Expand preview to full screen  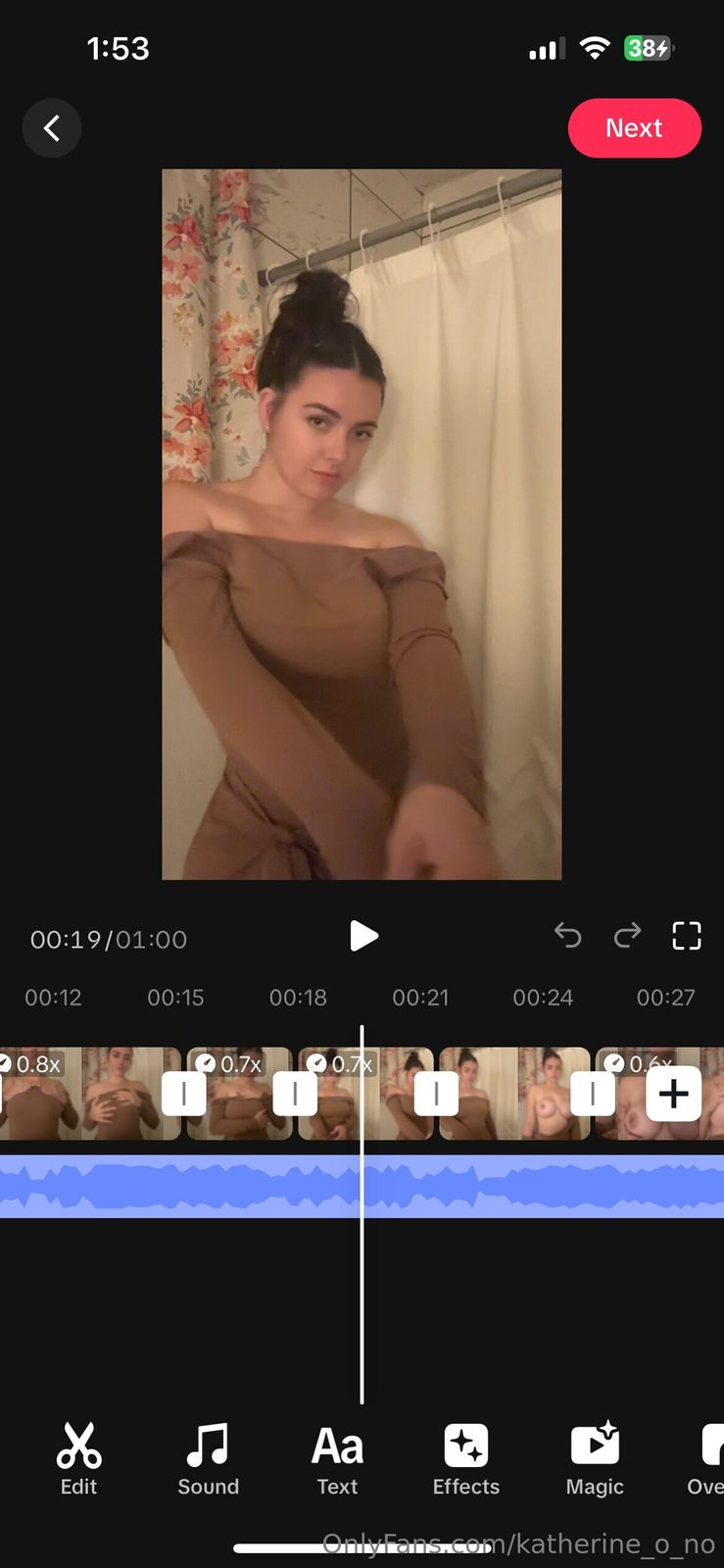687,936
